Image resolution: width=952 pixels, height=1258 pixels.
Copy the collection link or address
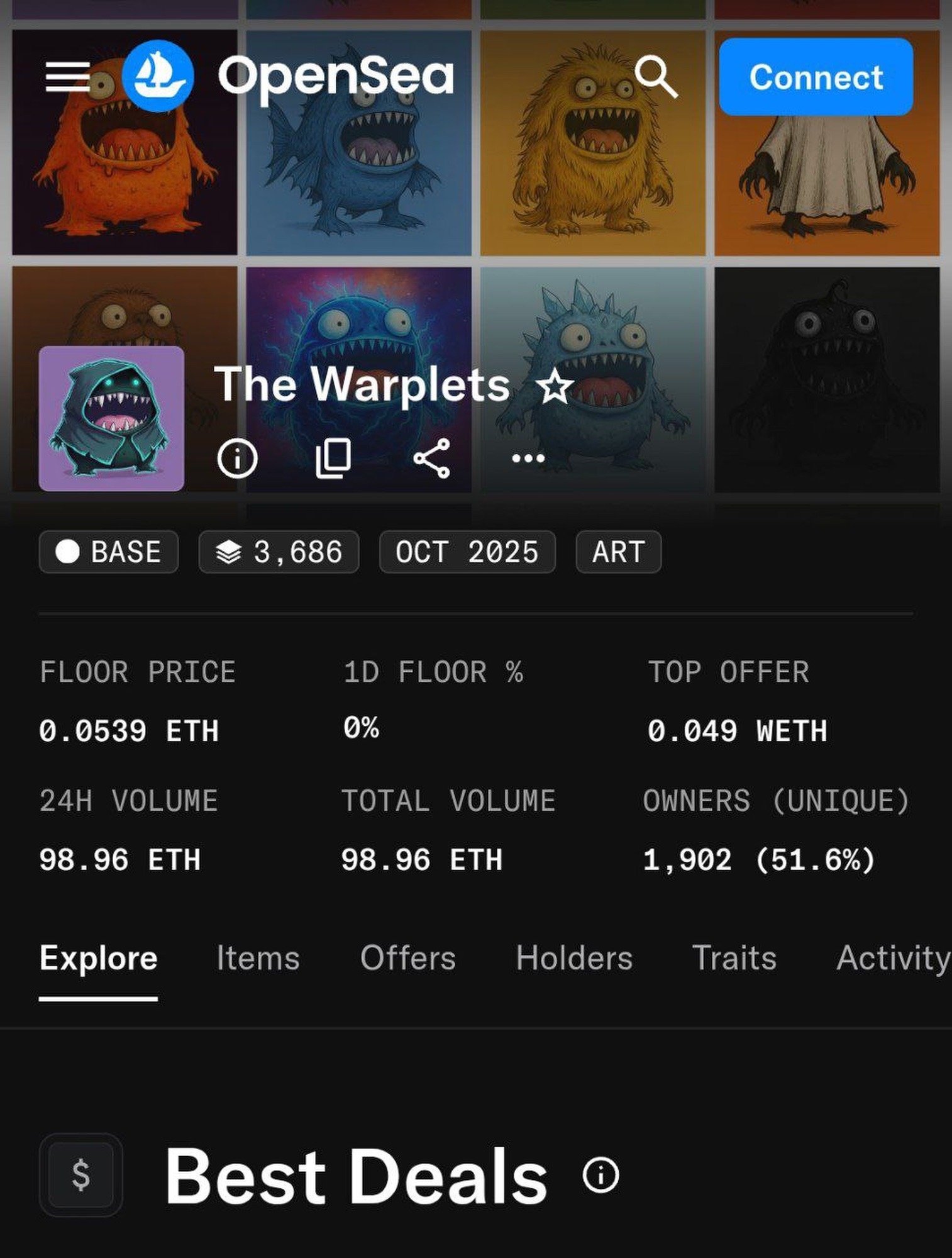pos(333,458)
